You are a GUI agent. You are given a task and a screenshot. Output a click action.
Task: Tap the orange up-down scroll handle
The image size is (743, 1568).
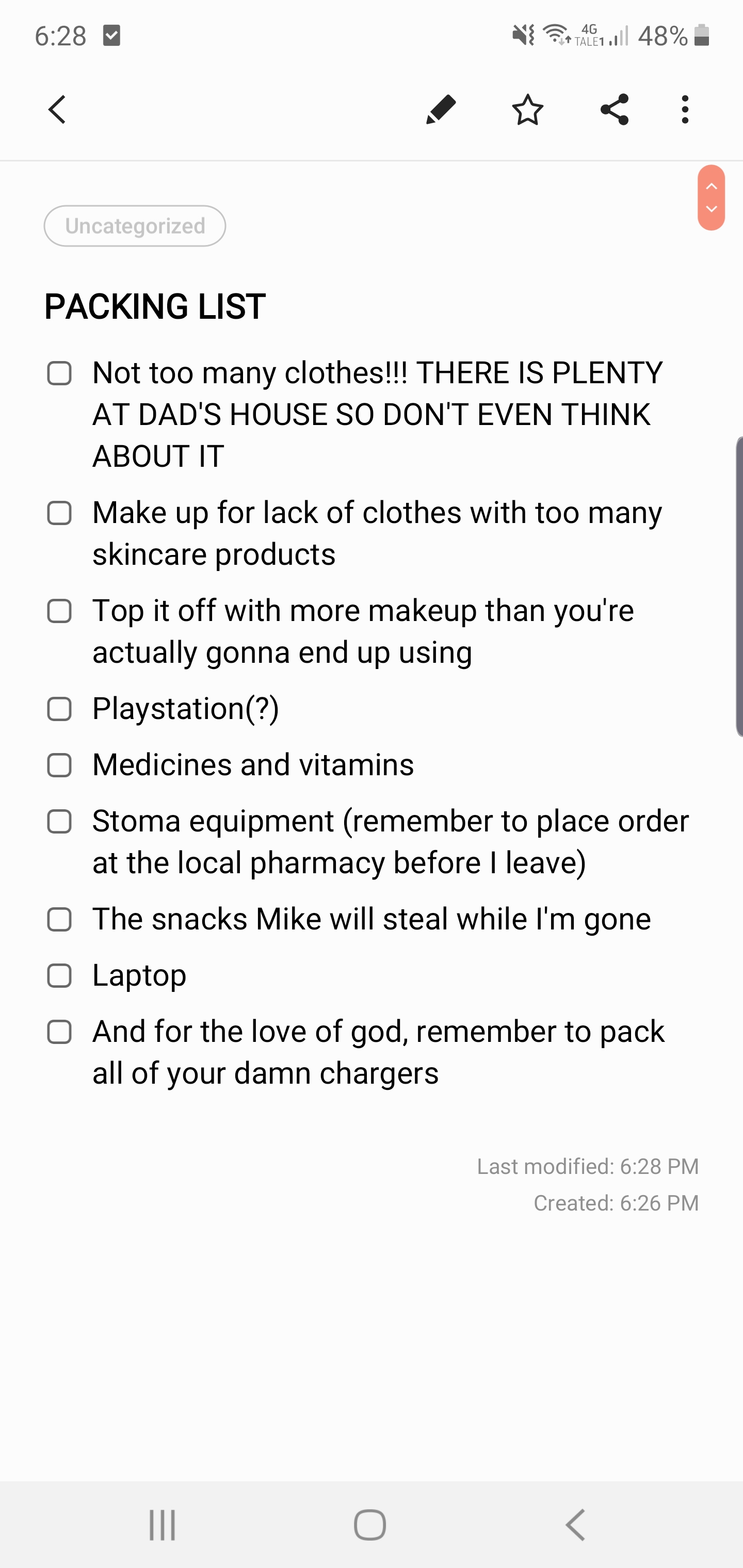point(710,198)
